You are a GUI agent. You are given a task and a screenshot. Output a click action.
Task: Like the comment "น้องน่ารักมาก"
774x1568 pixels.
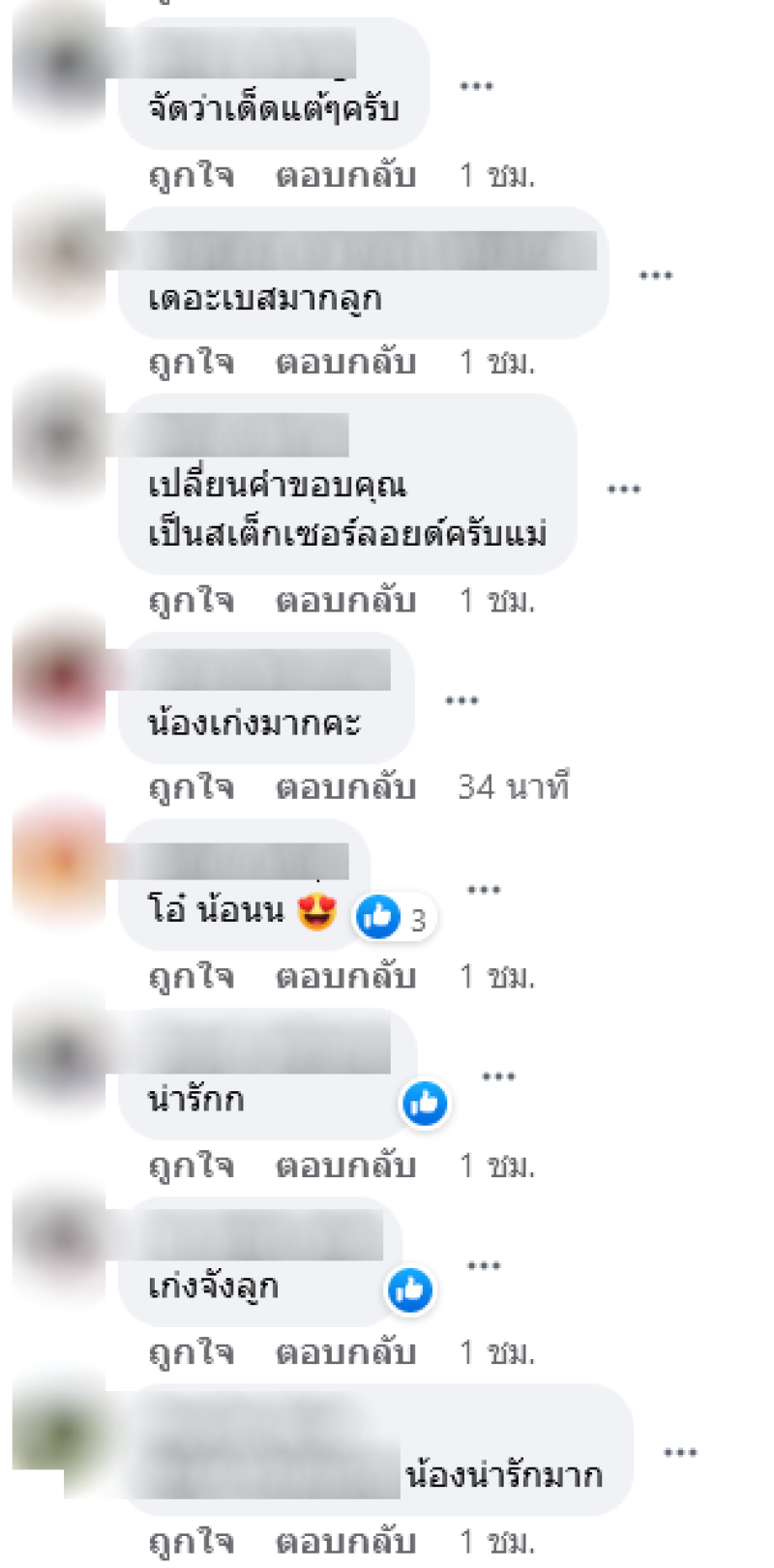pos(191,1540)
